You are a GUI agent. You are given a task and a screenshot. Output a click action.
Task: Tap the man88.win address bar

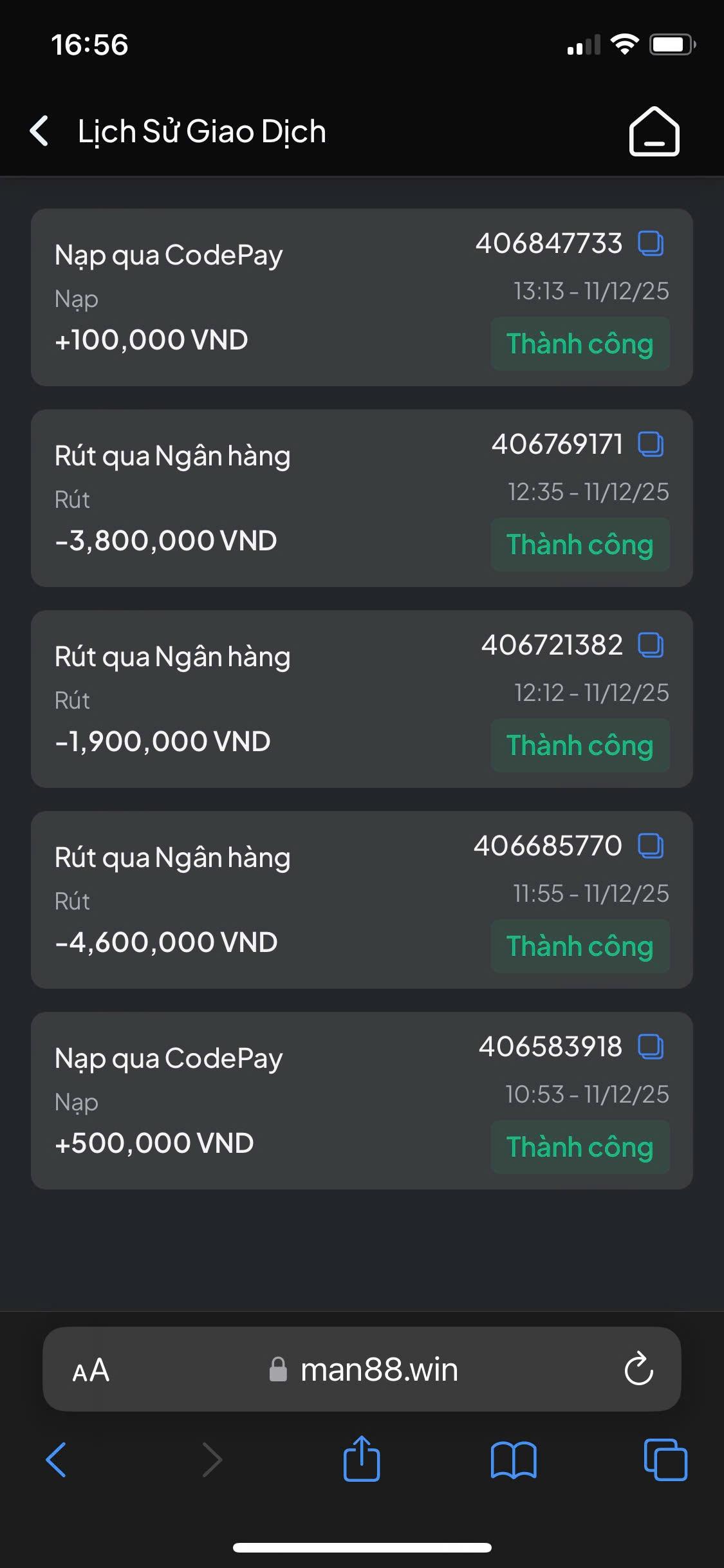tap(364, 1370)
